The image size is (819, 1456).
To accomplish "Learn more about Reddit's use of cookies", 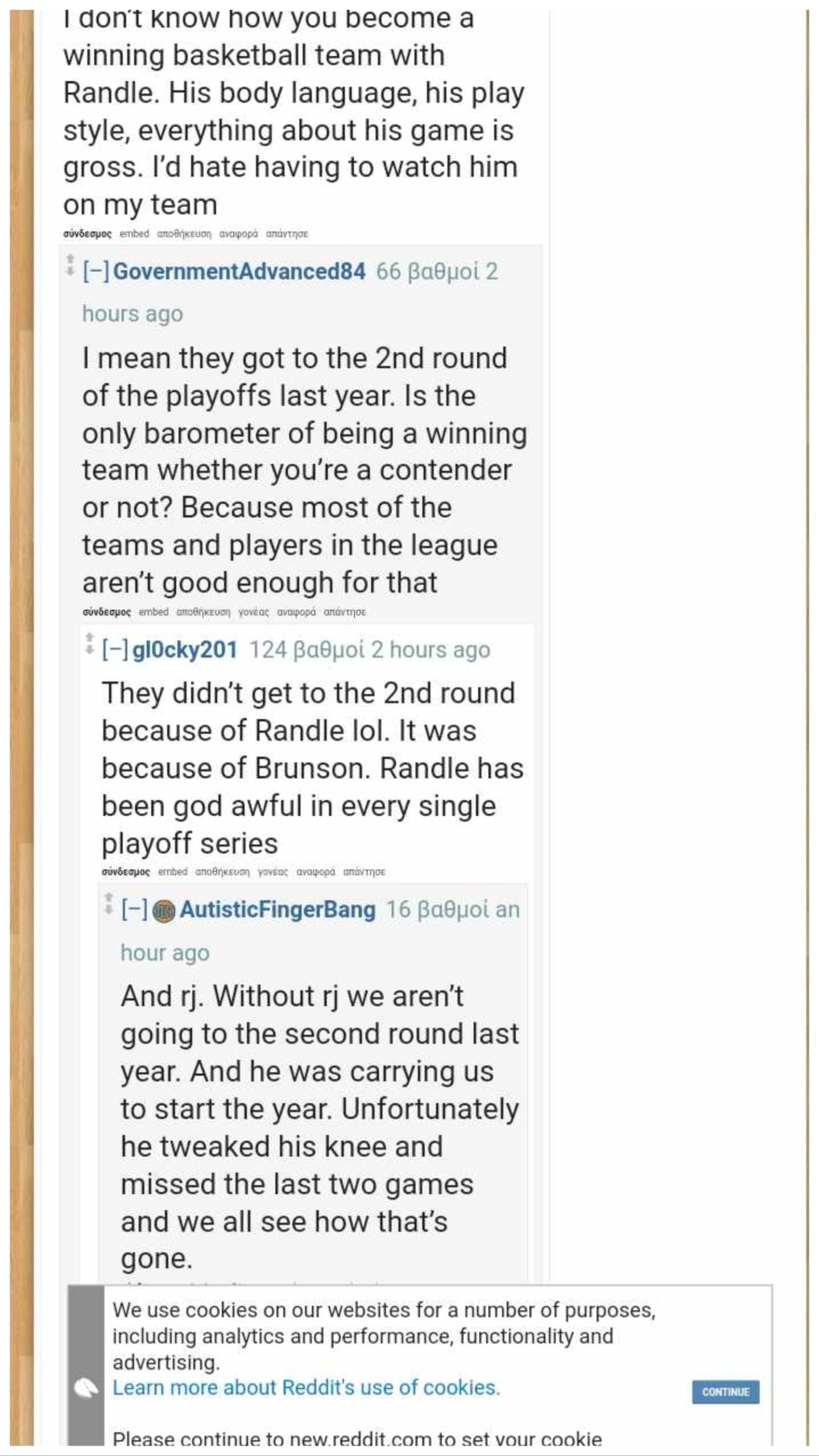I will click(x=306, y=1387).
